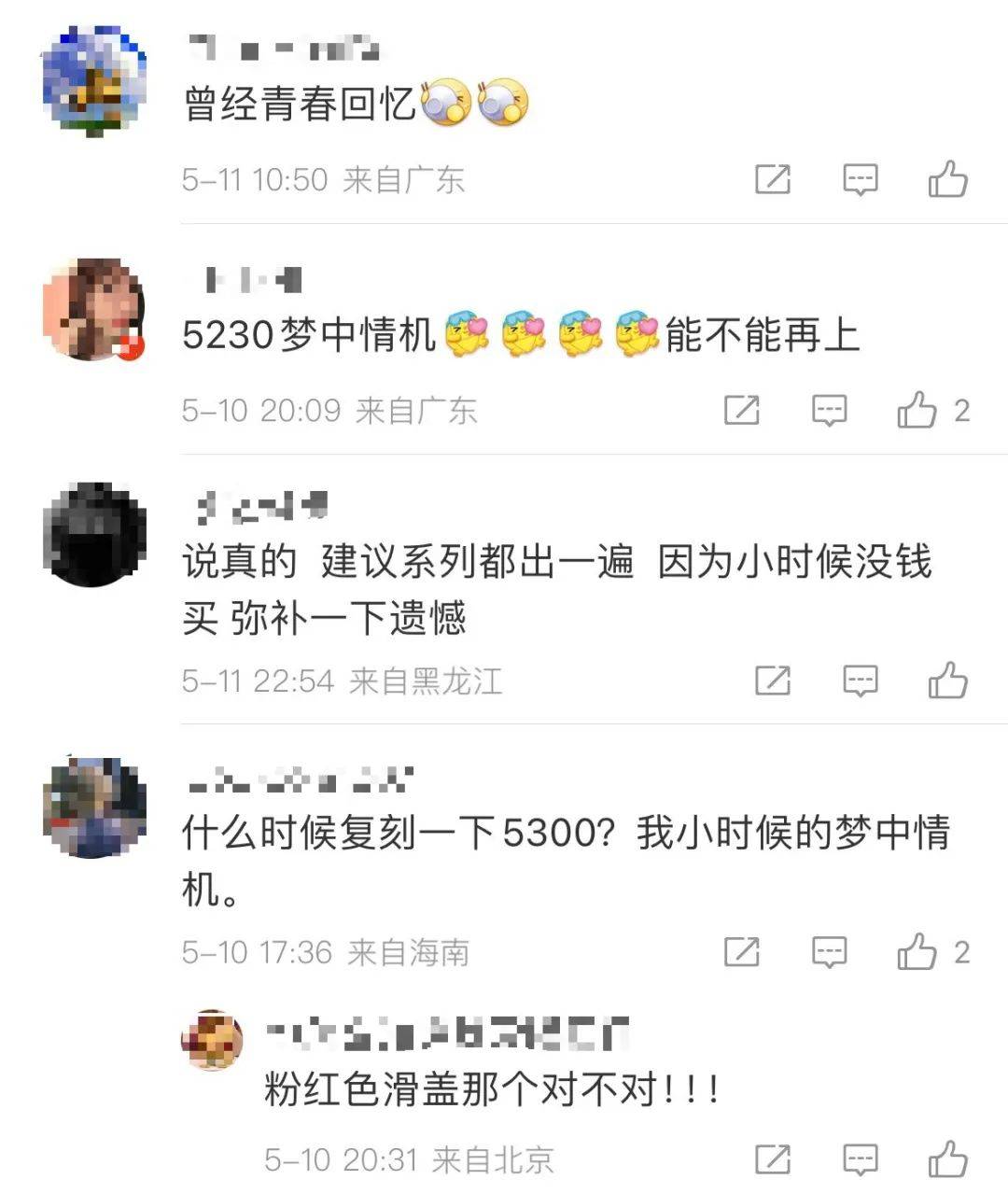Open avatar of the 海南 commenter
This screenshot has width=1008, height=1193.
(x=94, y=808)
